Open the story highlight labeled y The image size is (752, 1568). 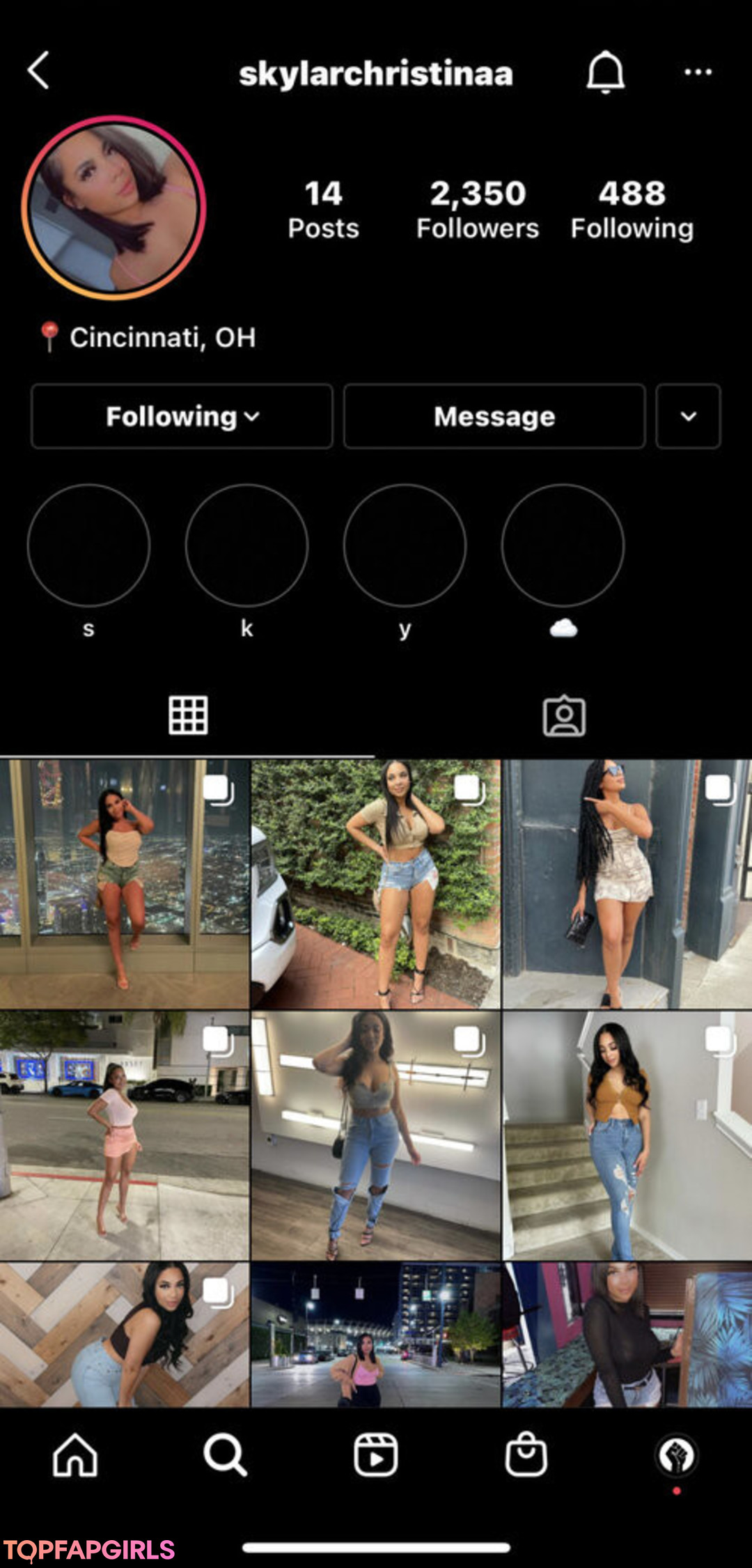point(405,545)
